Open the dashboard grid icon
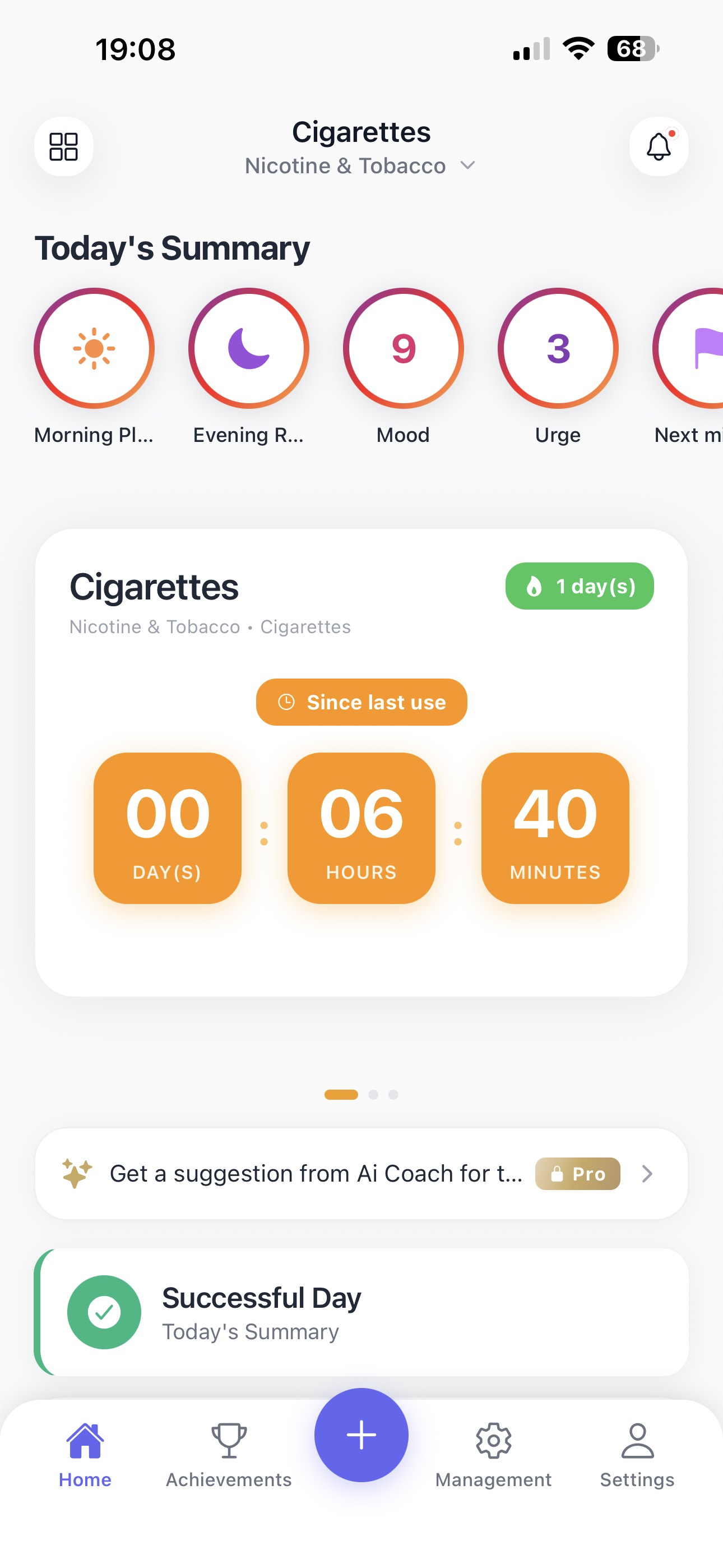Viewport: 723px width, 1568px height. point(63,147)
